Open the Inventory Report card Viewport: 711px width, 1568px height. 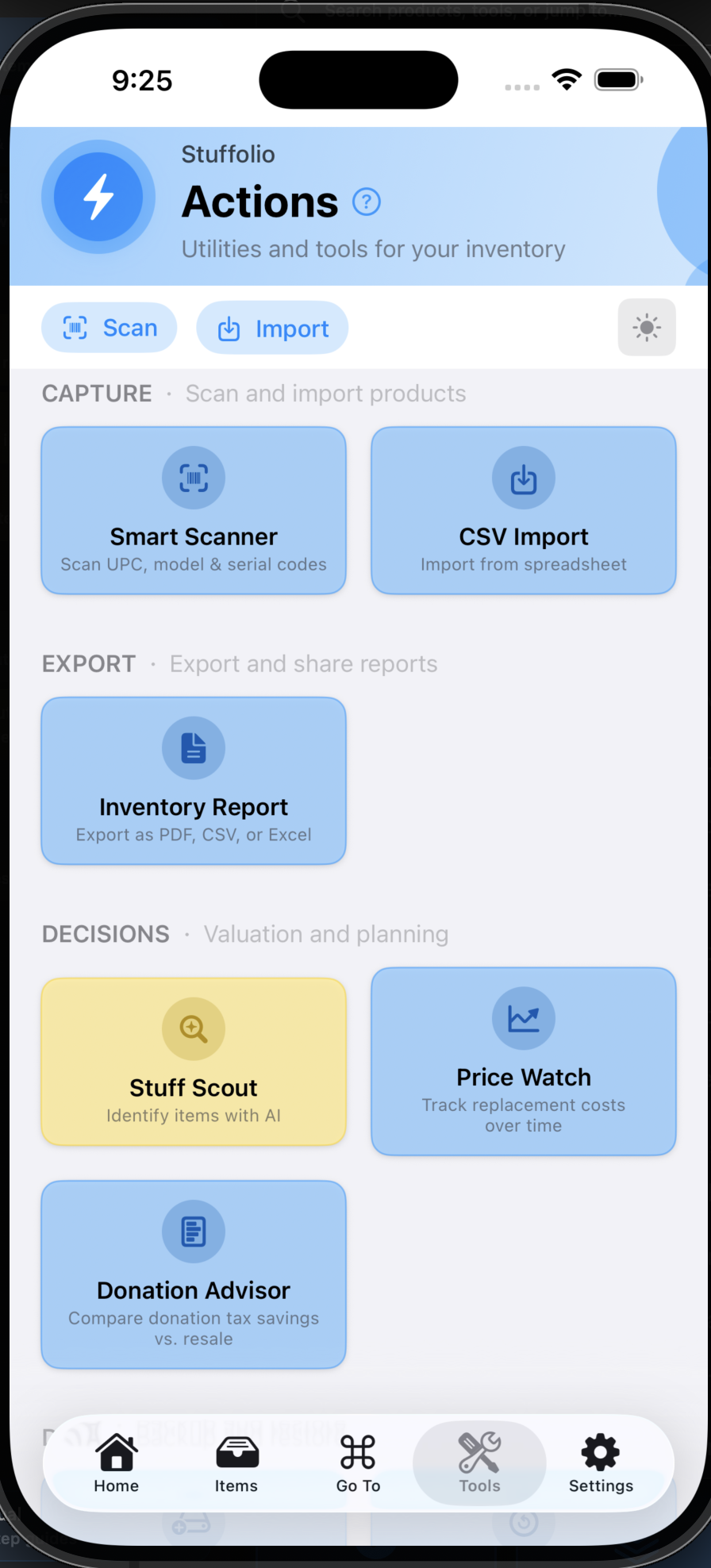194,781
